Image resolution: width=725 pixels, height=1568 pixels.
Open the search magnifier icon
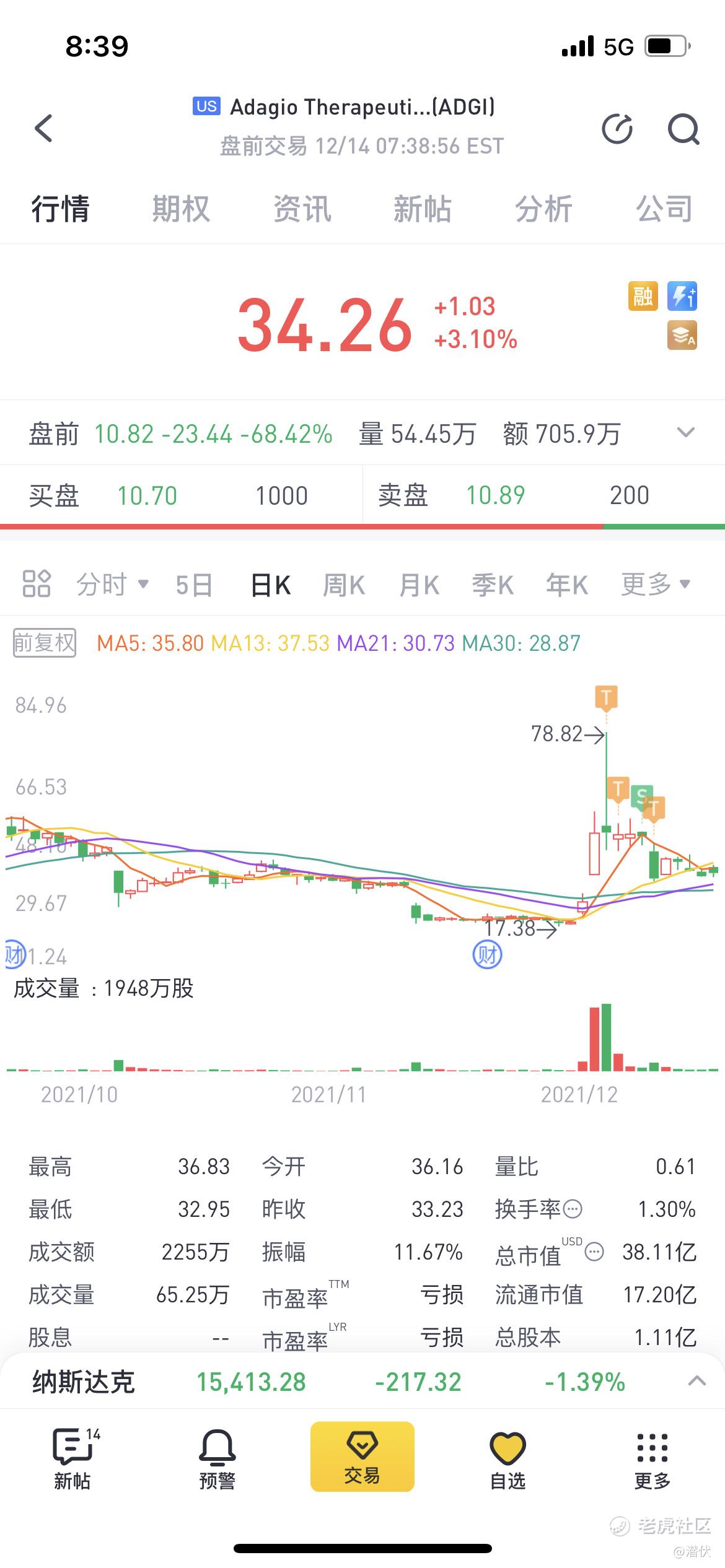point(683,129)
